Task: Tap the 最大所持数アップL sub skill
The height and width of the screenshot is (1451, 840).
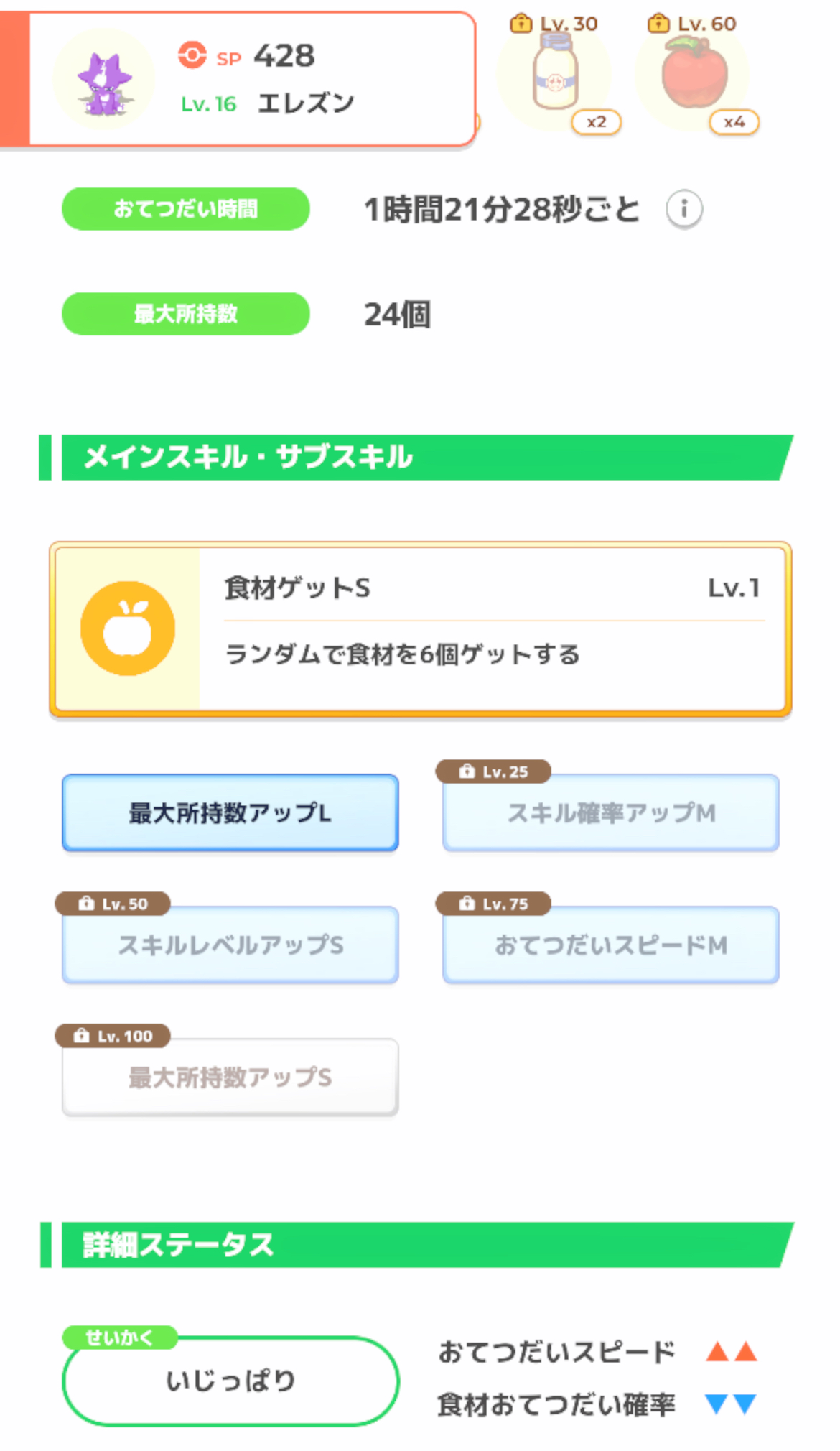Action: point(230,812)
